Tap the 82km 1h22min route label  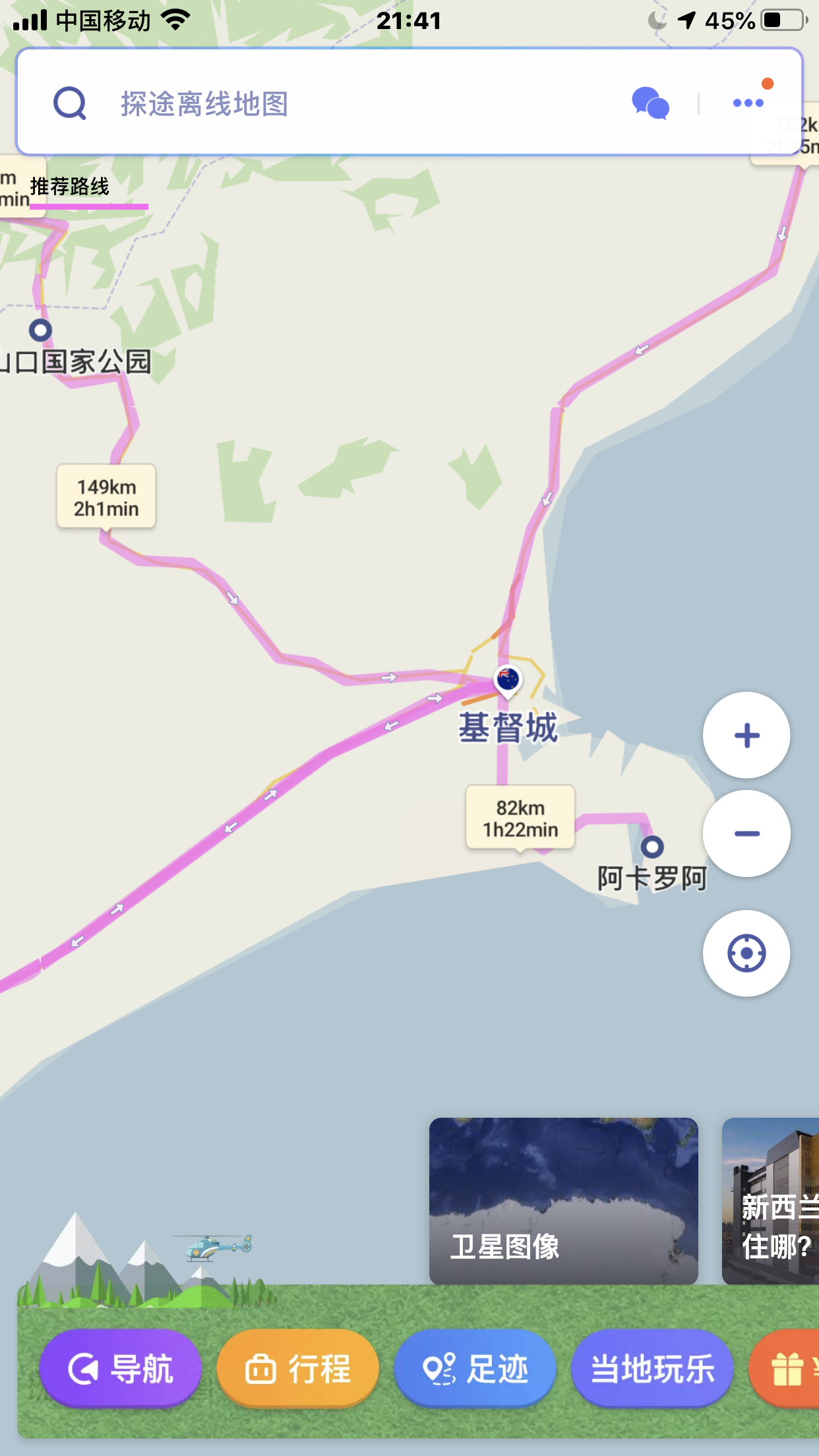tap(520, 818)
